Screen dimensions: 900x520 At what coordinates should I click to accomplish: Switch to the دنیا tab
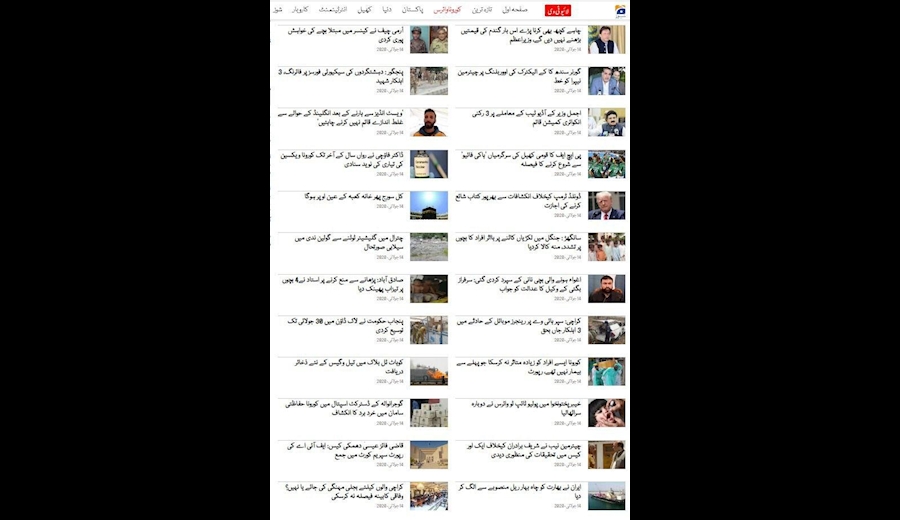point(386,10)
